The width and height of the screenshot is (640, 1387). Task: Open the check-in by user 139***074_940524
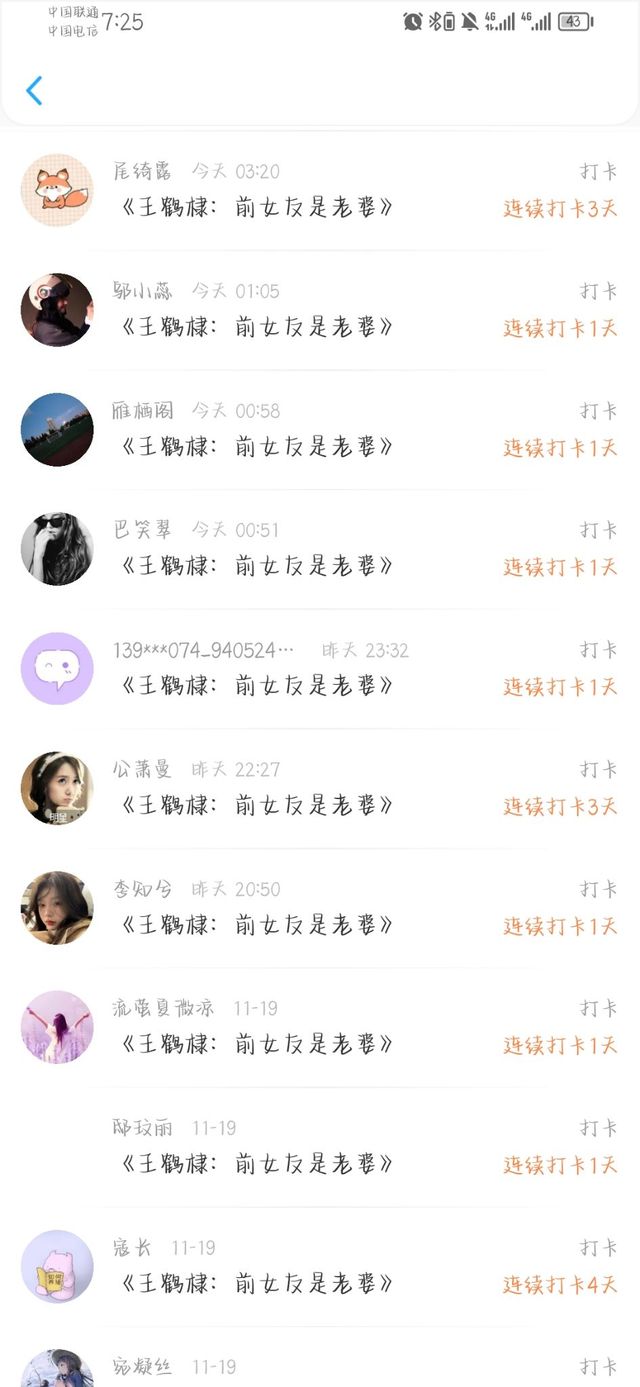pyautogui.click(x=320, y=668)
